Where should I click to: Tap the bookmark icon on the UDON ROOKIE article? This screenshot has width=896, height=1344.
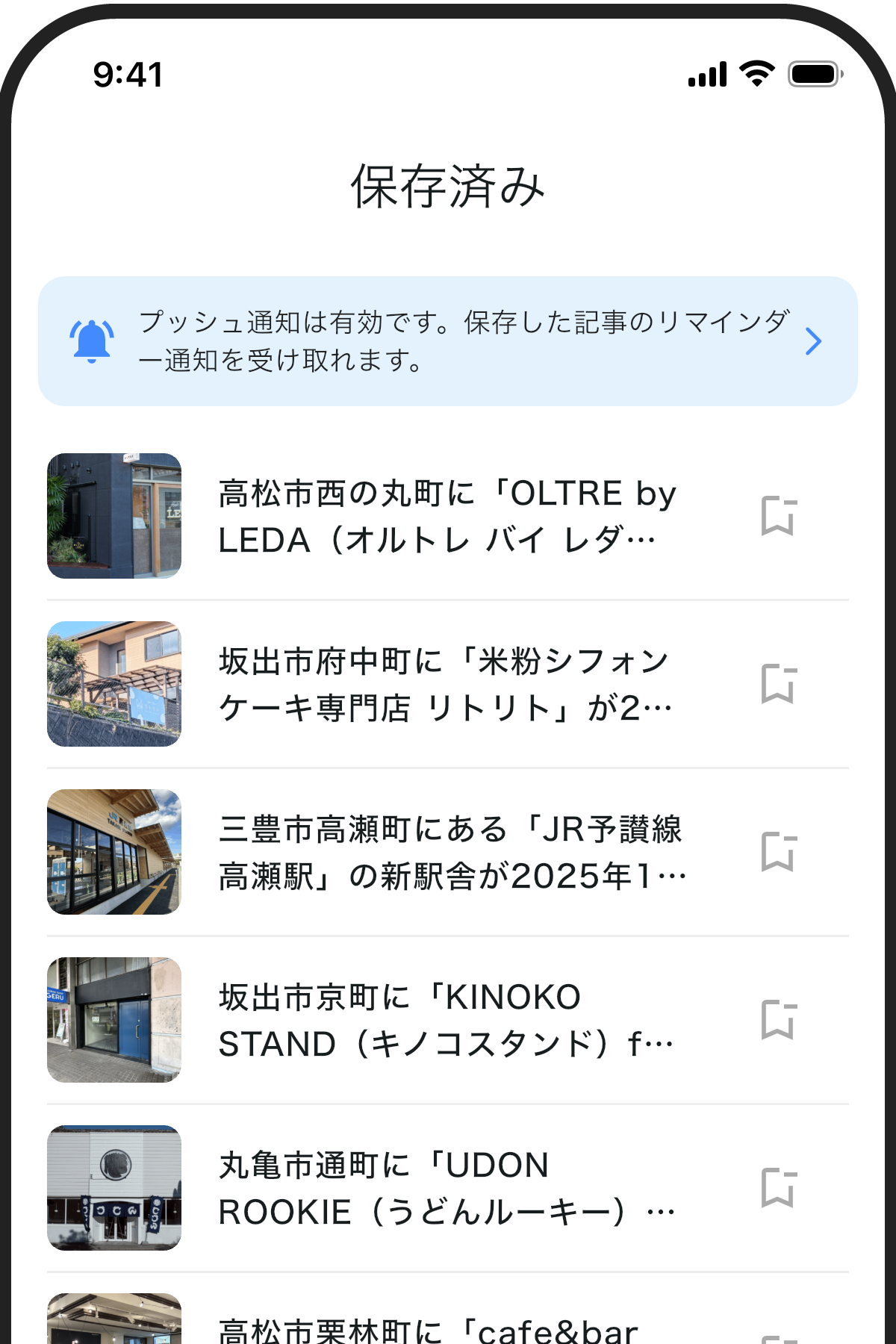point(780,1189)
